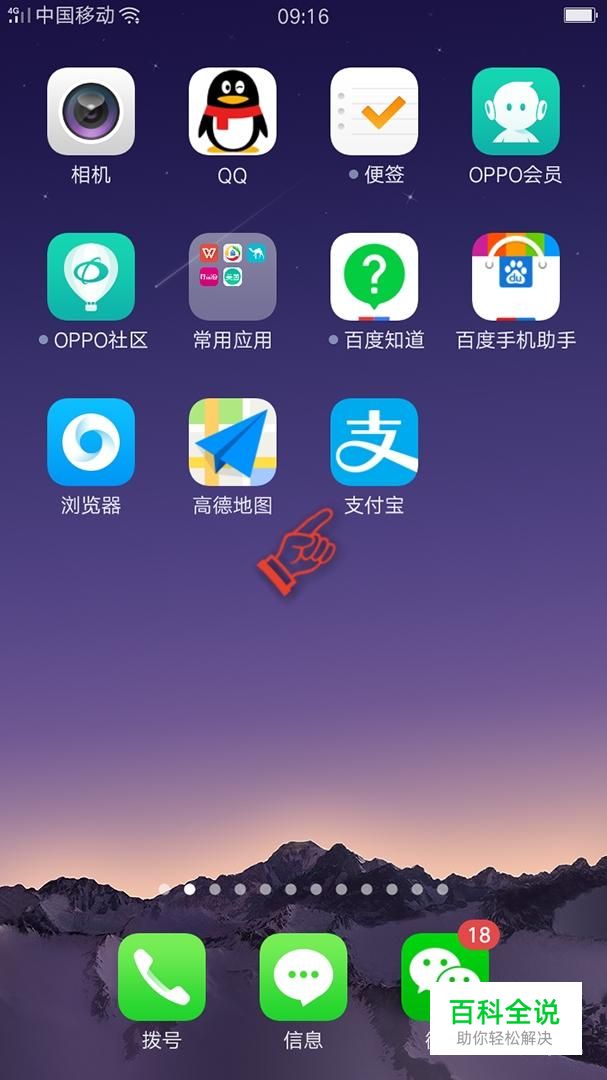Image resolution: width=607 pixels, height=1080 pixels.
Task: Launch 百度手机助手 app
Action: (x=515, y=276)
